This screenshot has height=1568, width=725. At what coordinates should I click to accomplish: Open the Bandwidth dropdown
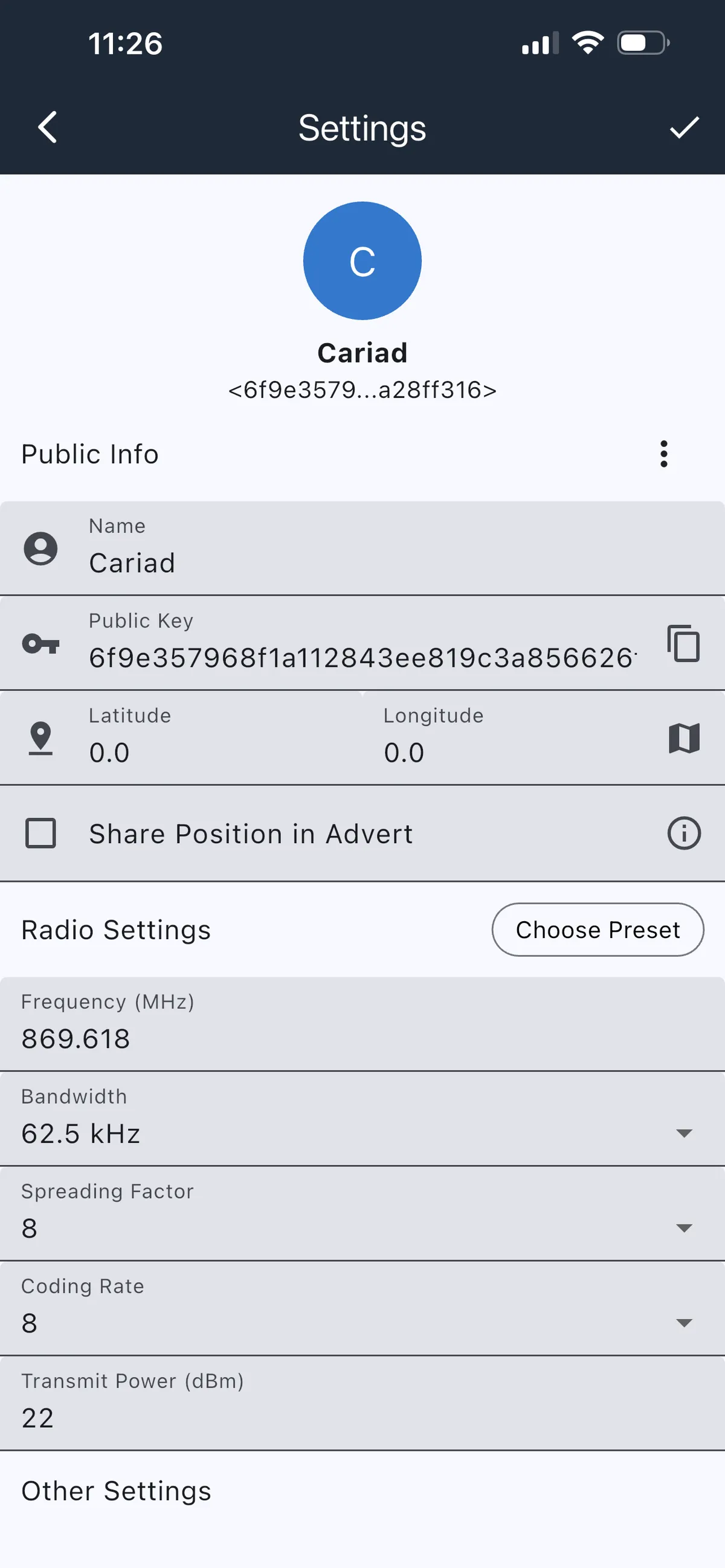point(683,1133)
